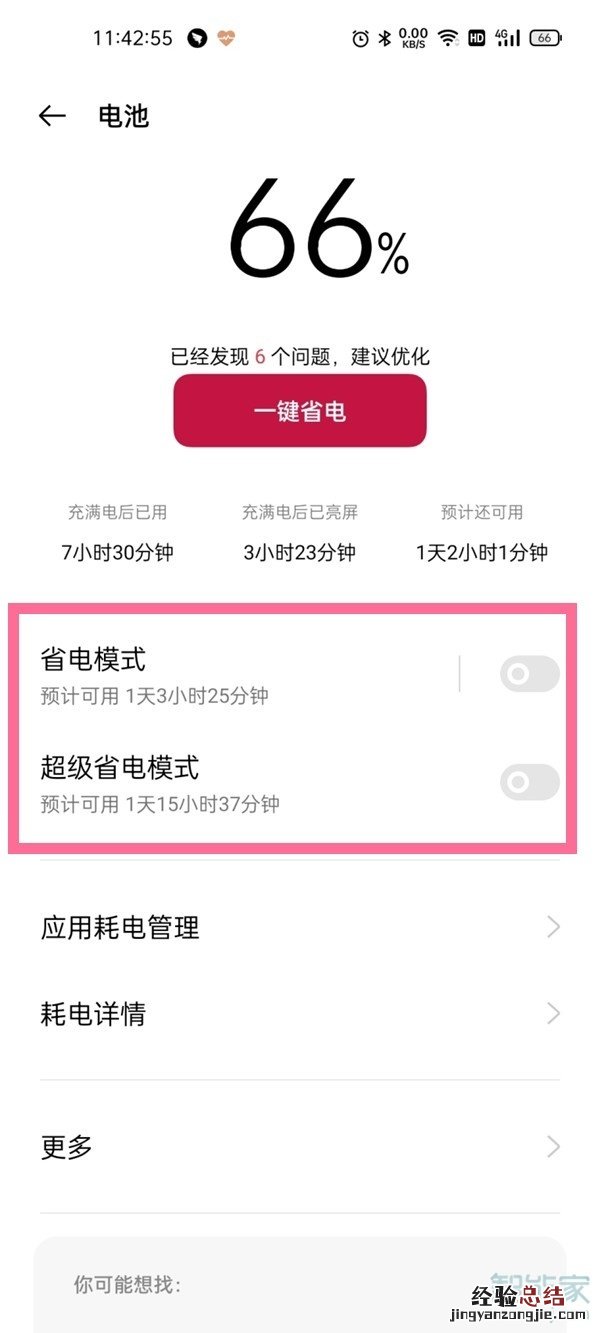The width and height of the screenshot is (600, 1333).
Task: Enable the 省电模式 switch
Action: click(529, 674)
